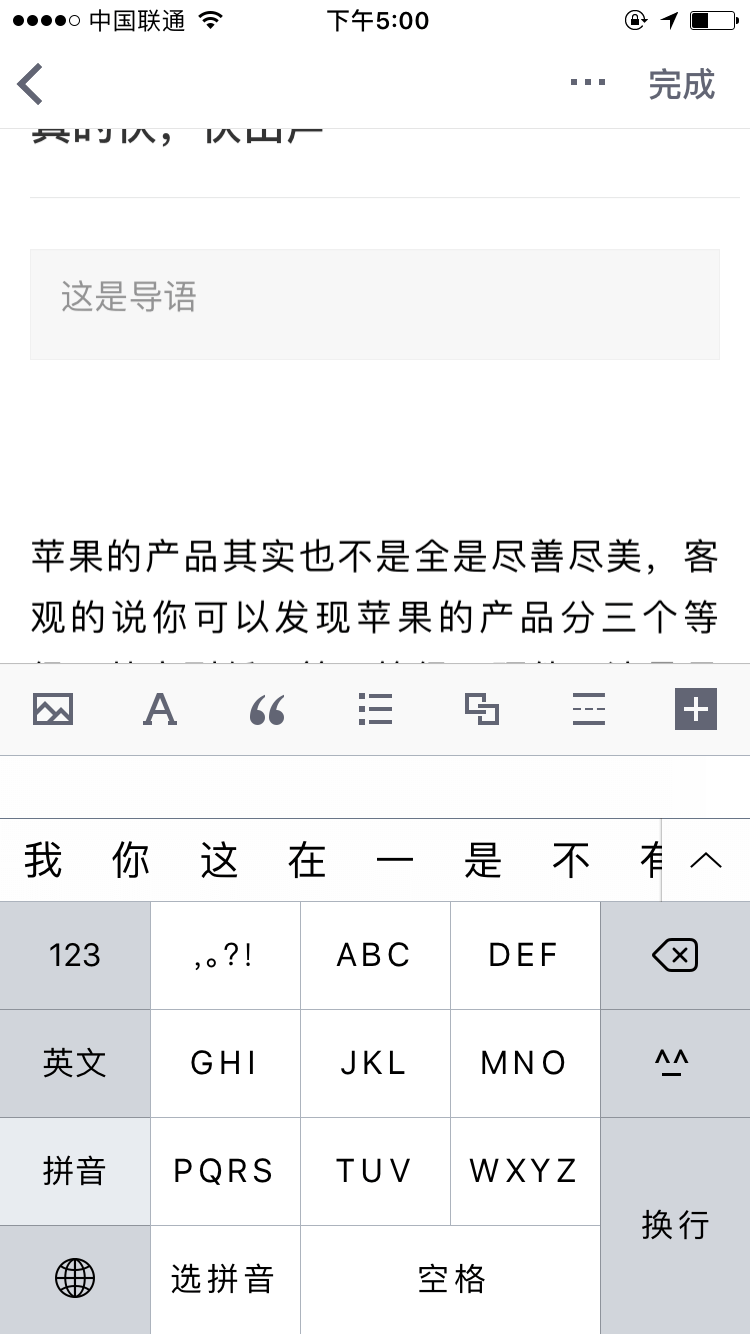The image size is (750, 1334).
Task: Open the text style A option
Action: [x=160, y=709]
